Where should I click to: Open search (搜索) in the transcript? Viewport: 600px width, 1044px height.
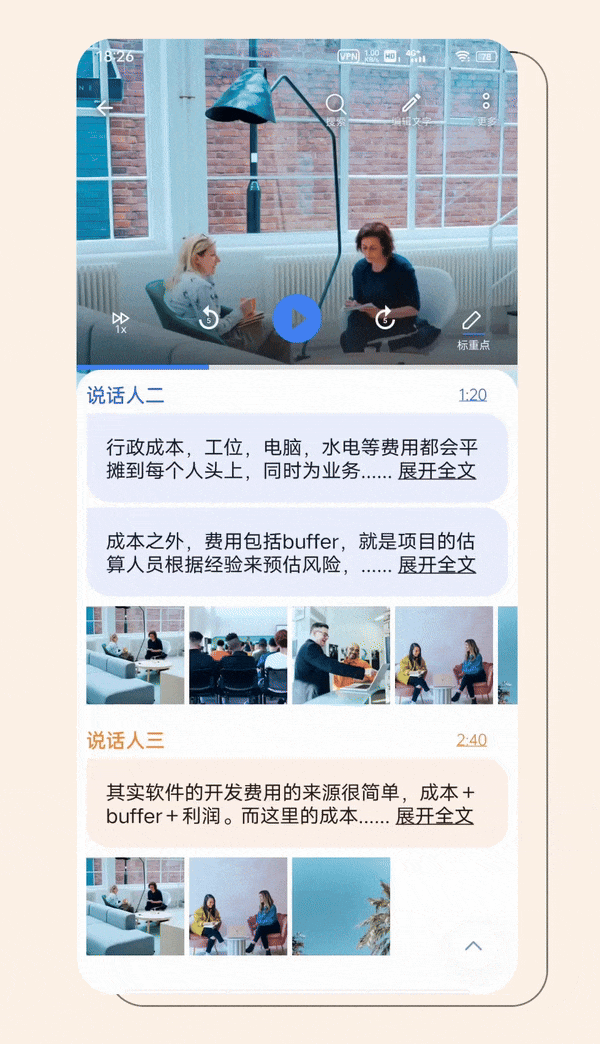[x=336, y=108]
